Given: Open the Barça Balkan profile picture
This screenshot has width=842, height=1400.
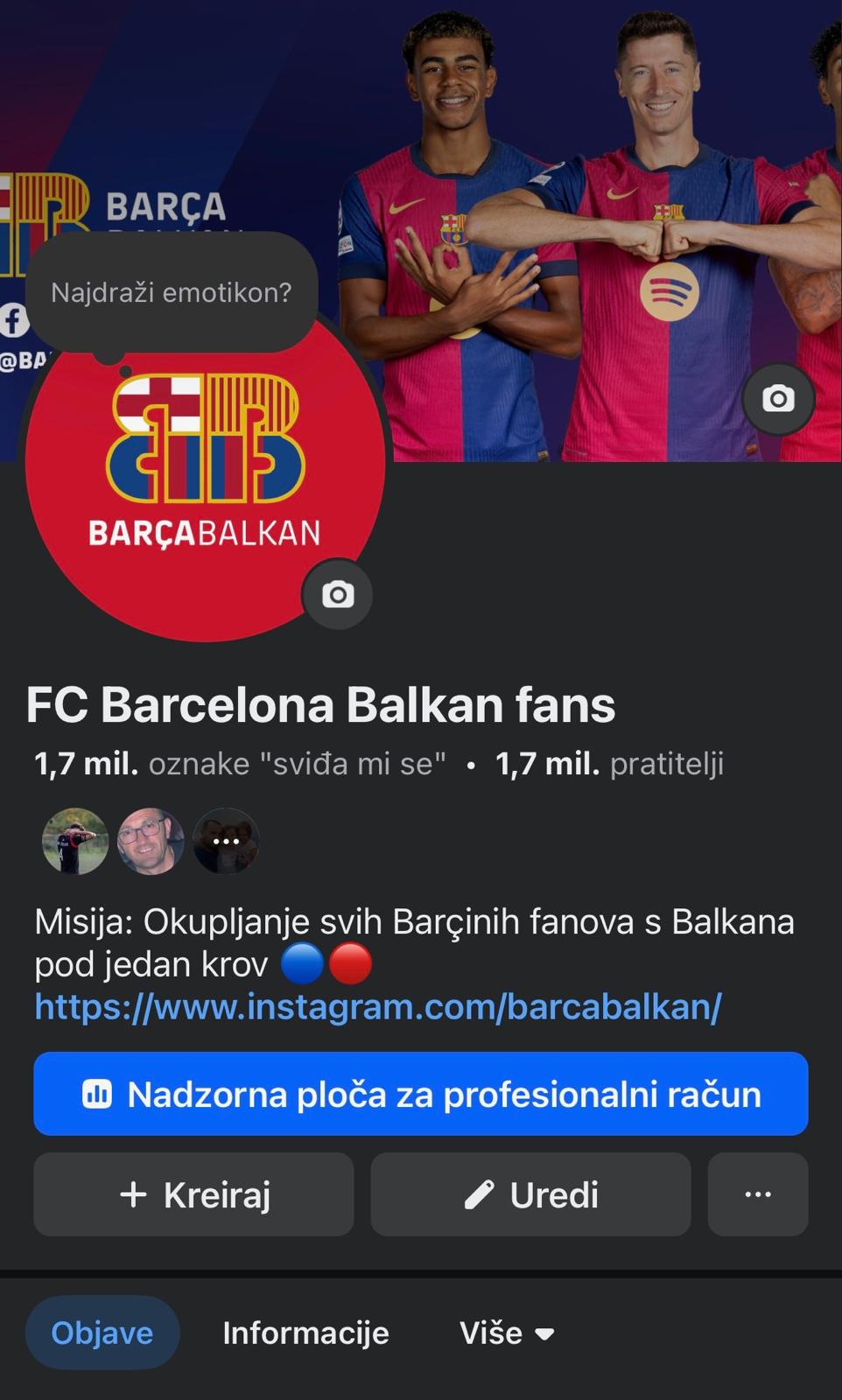Looking at the screenshot, I should 205,462.
